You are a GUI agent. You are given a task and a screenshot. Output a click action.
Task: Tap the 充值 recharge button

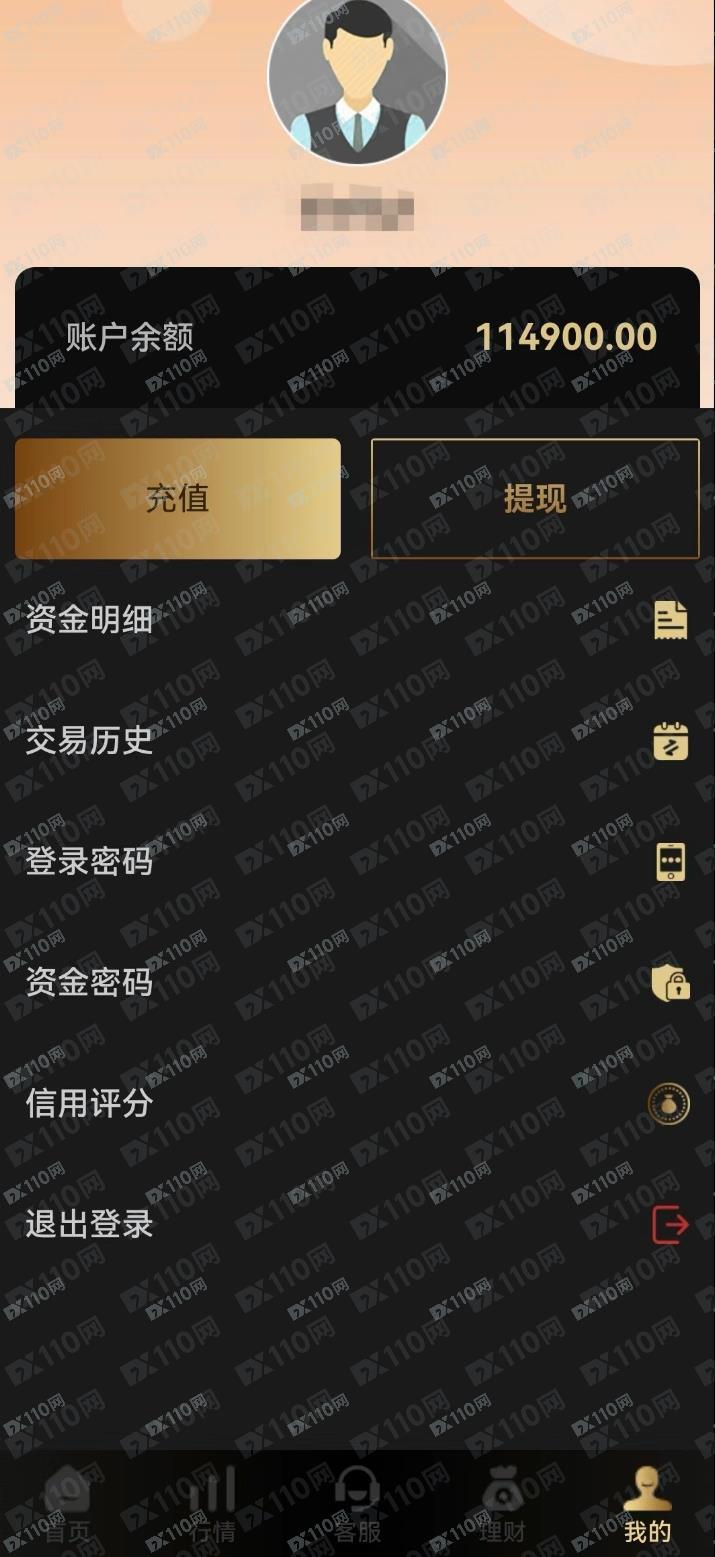[178, 498]
